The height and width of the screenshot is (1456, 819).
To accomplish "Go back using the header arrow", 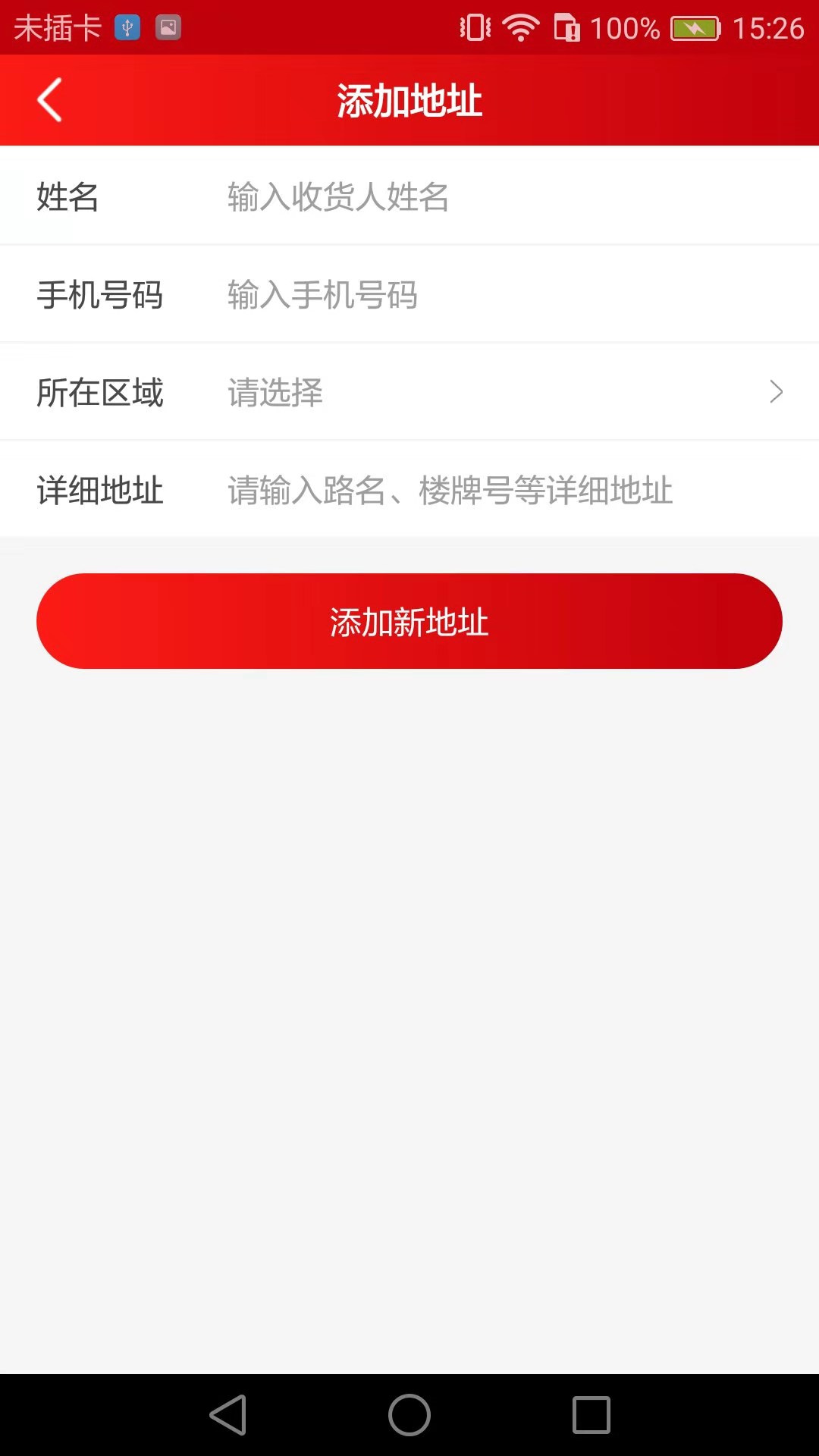I will pos(50,100).
